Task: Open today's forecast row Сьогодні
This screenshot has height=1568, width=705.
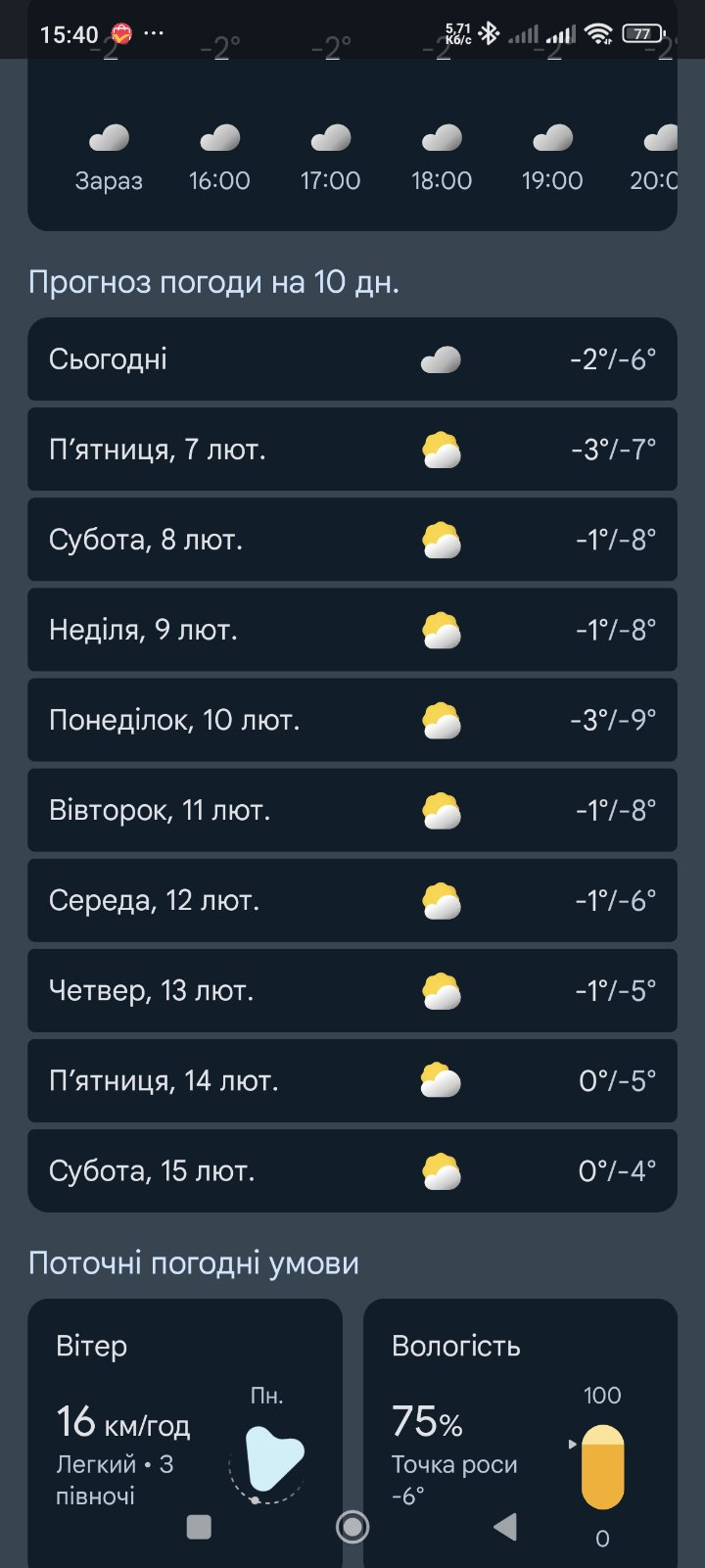Action: click(352, 359)
